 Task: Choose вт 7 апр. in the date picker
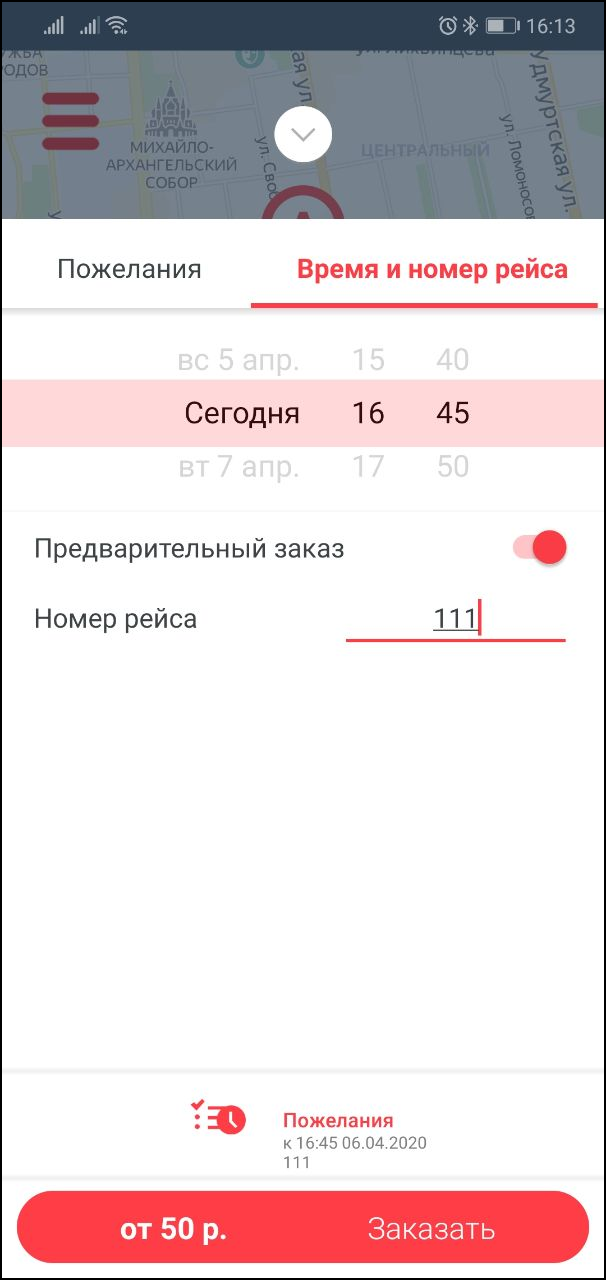(x=238, y=467)
